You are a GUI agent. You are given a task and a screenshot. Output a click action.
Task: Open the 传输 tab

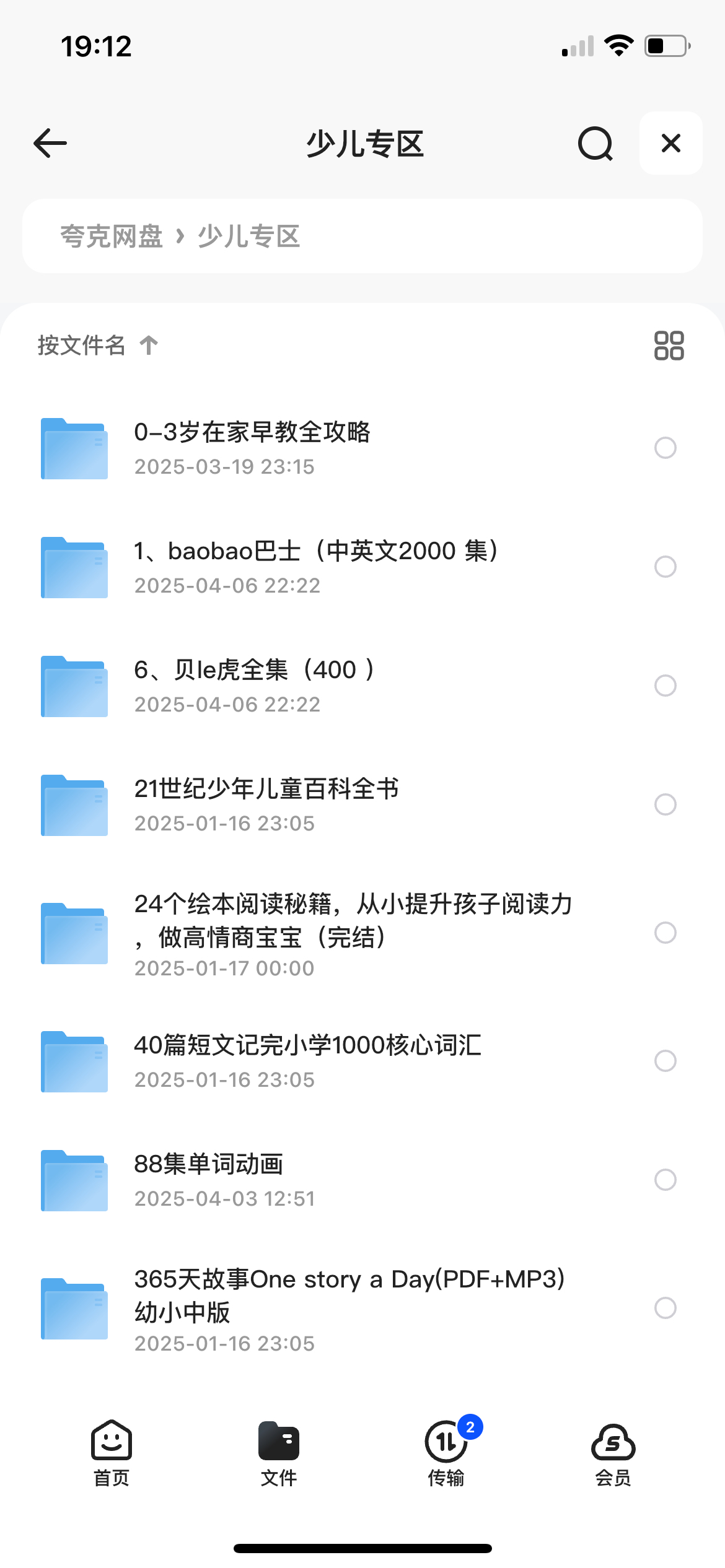click(x=446, y=1453)
